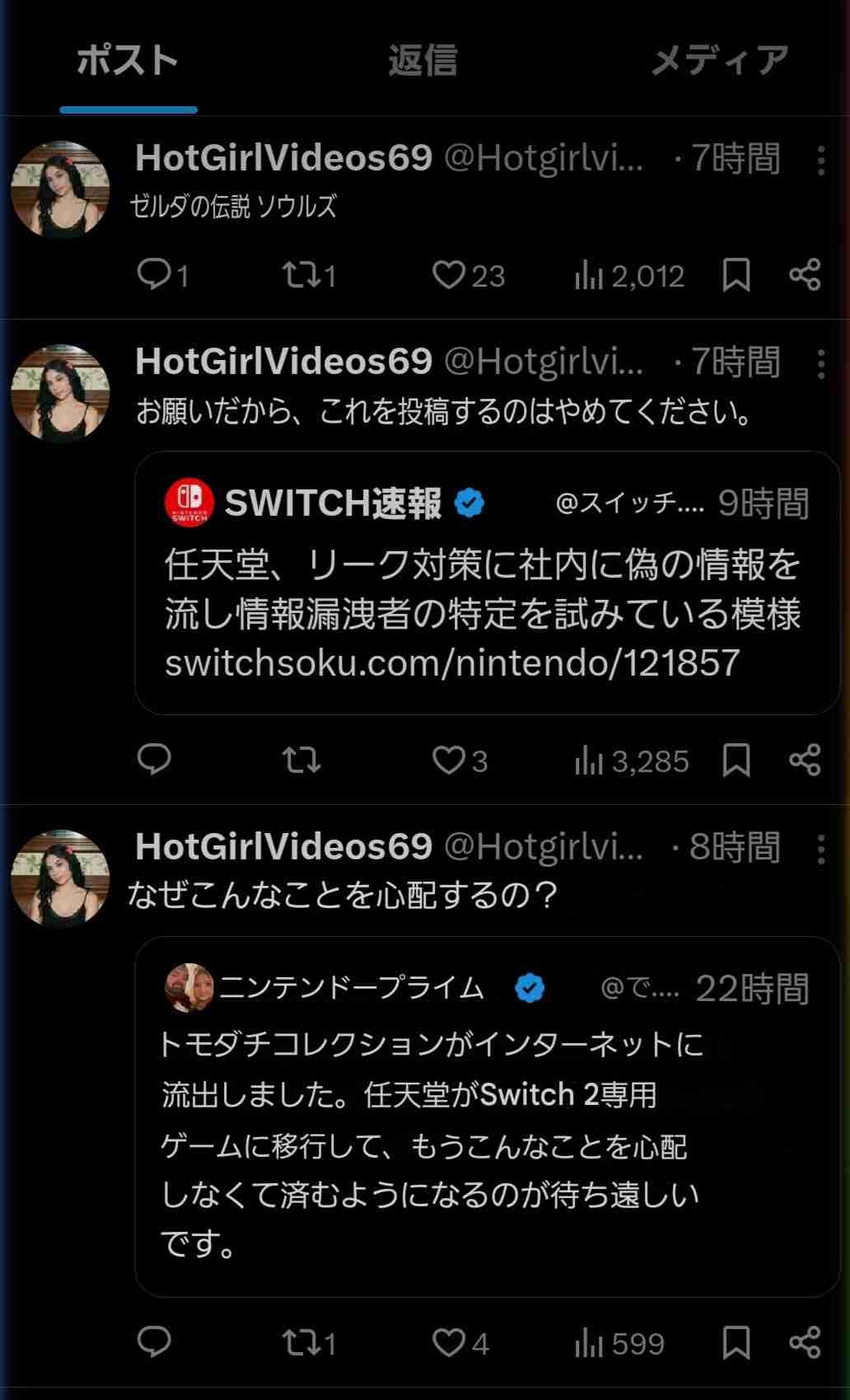
Task: Repost the post quoting SWITCH速報
Action: 301,761
